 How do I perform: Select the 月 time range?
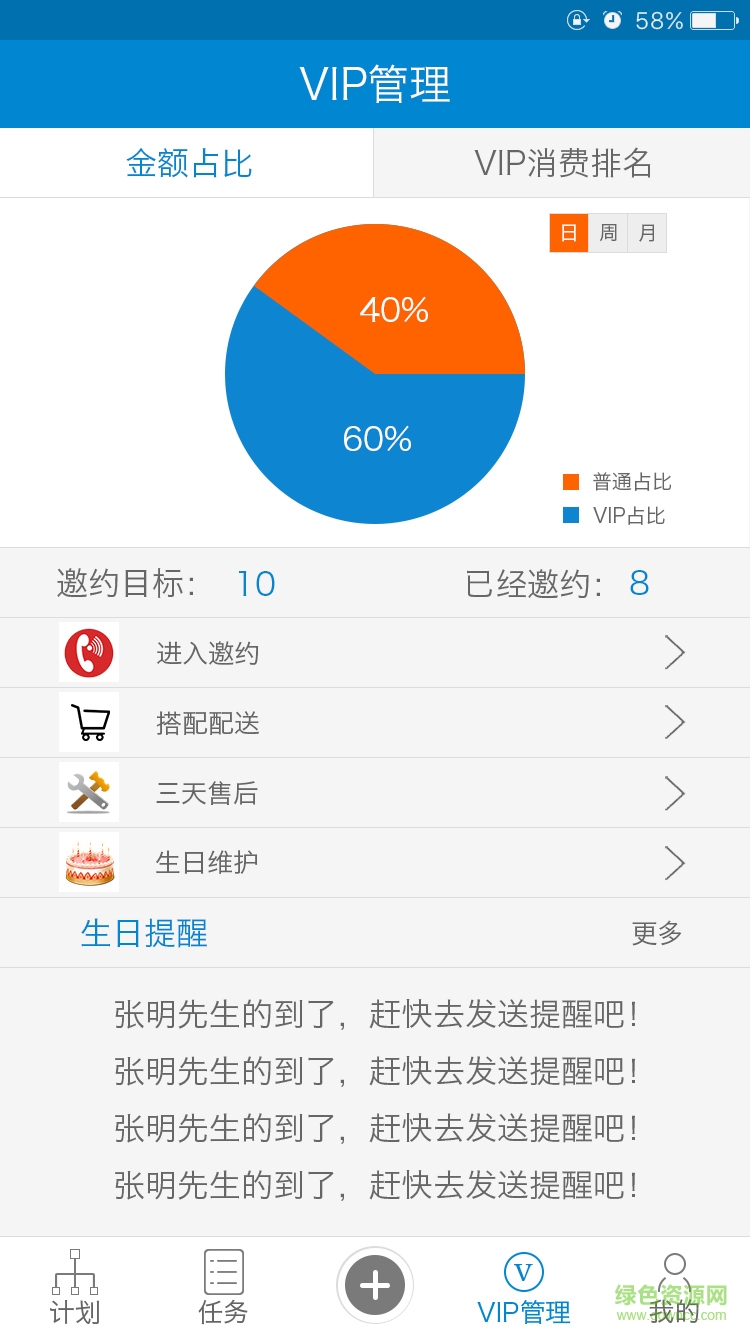[647, 233]
